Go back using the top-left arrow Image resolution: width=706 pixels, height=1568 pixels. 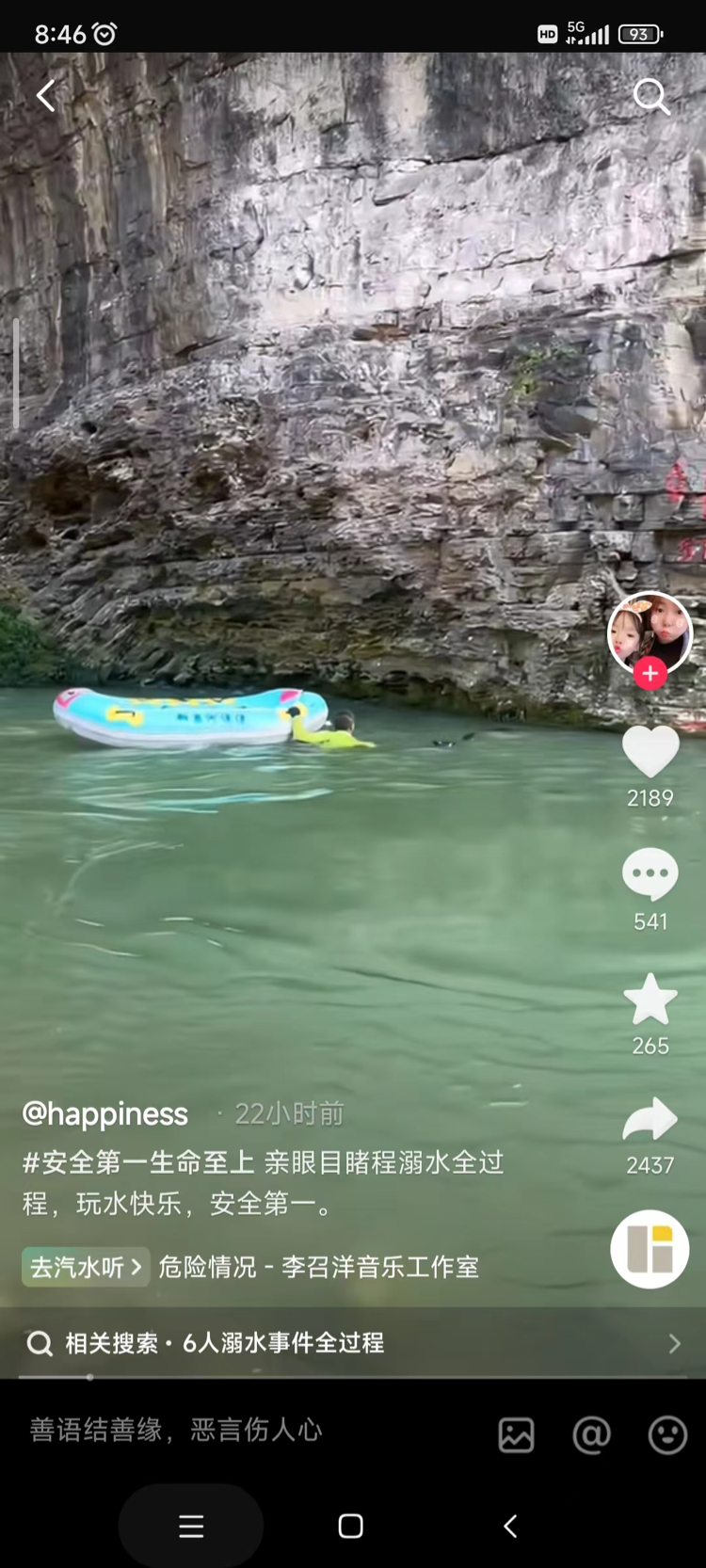click(45, 95)
